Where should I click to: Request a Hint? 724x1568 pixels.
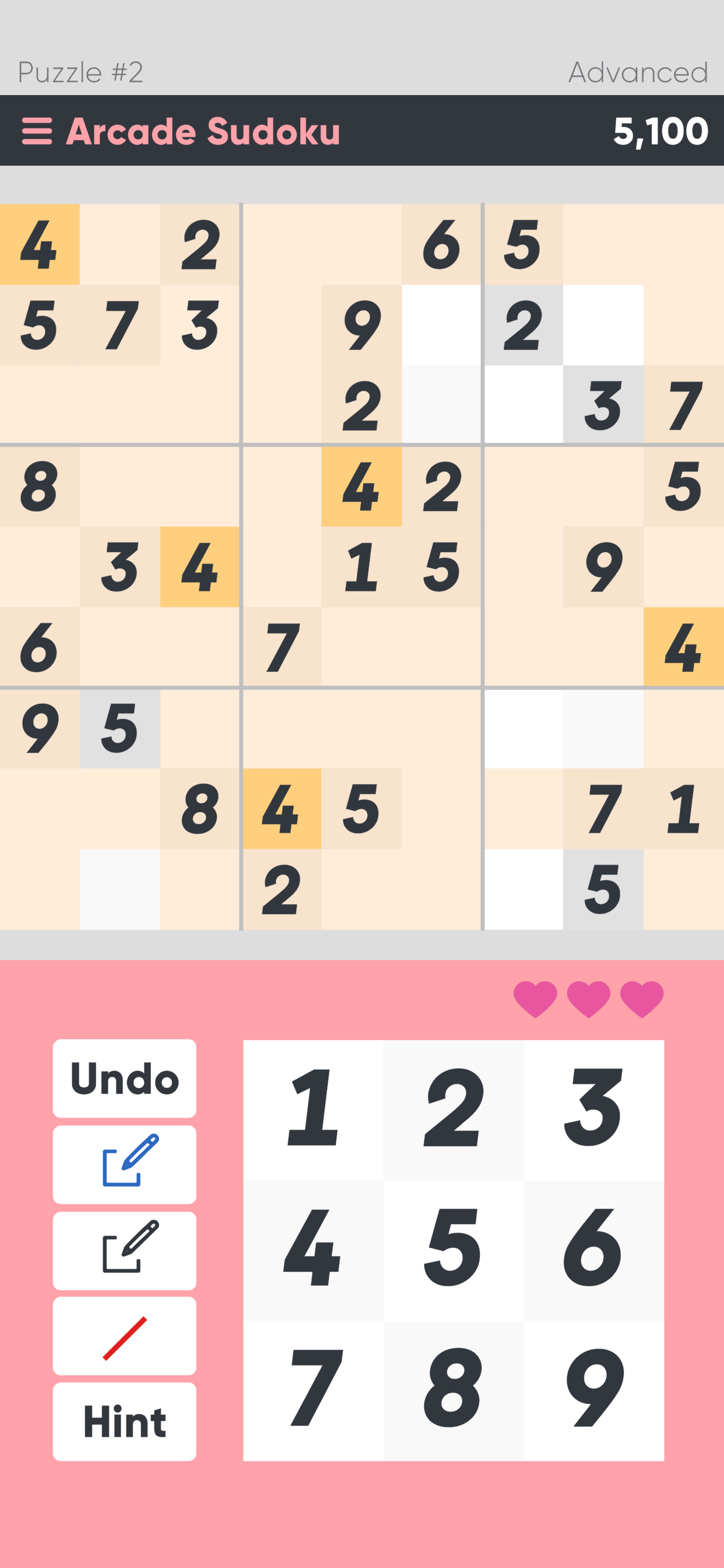coord(125,1422)
